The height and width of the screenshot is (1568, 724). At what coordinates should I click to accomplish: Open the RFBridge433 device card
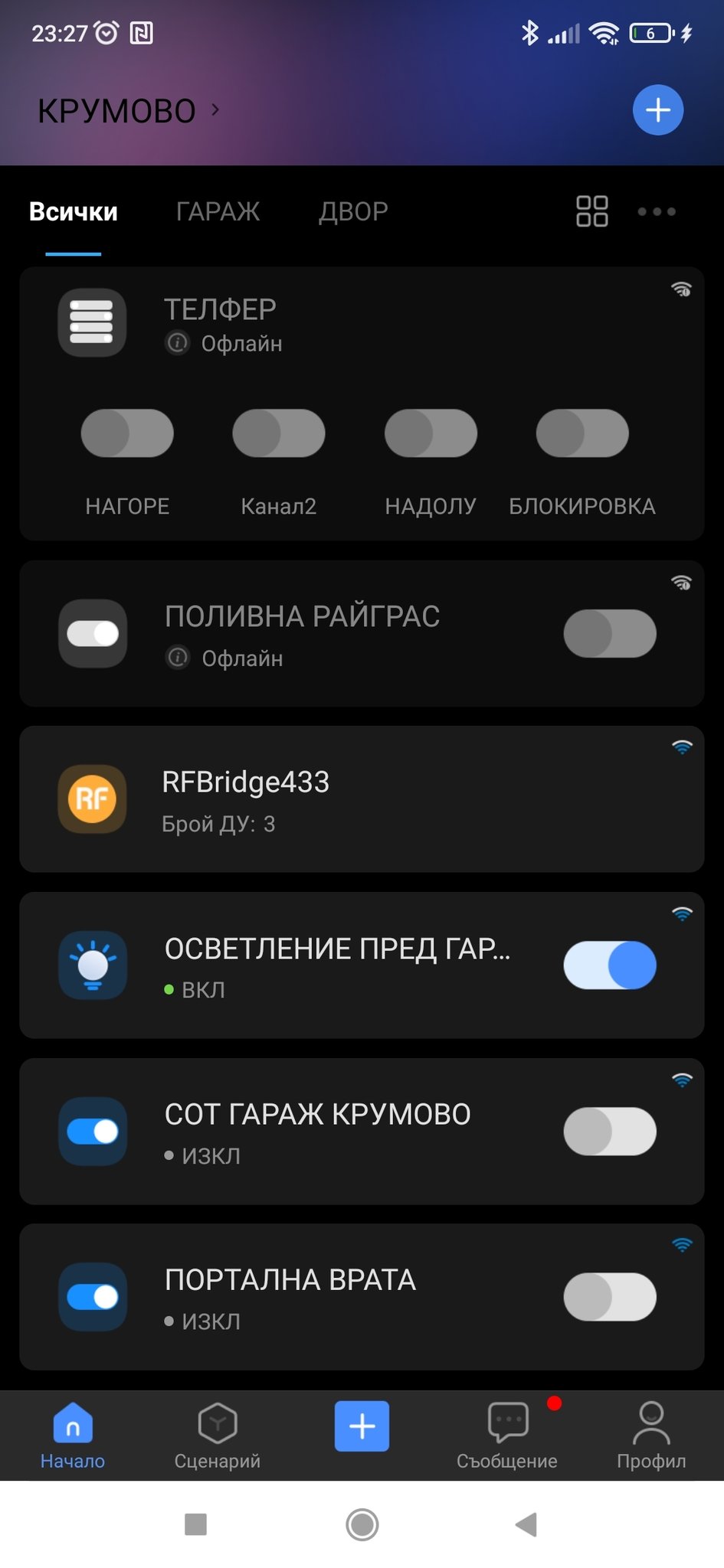(x=361, y=799)
